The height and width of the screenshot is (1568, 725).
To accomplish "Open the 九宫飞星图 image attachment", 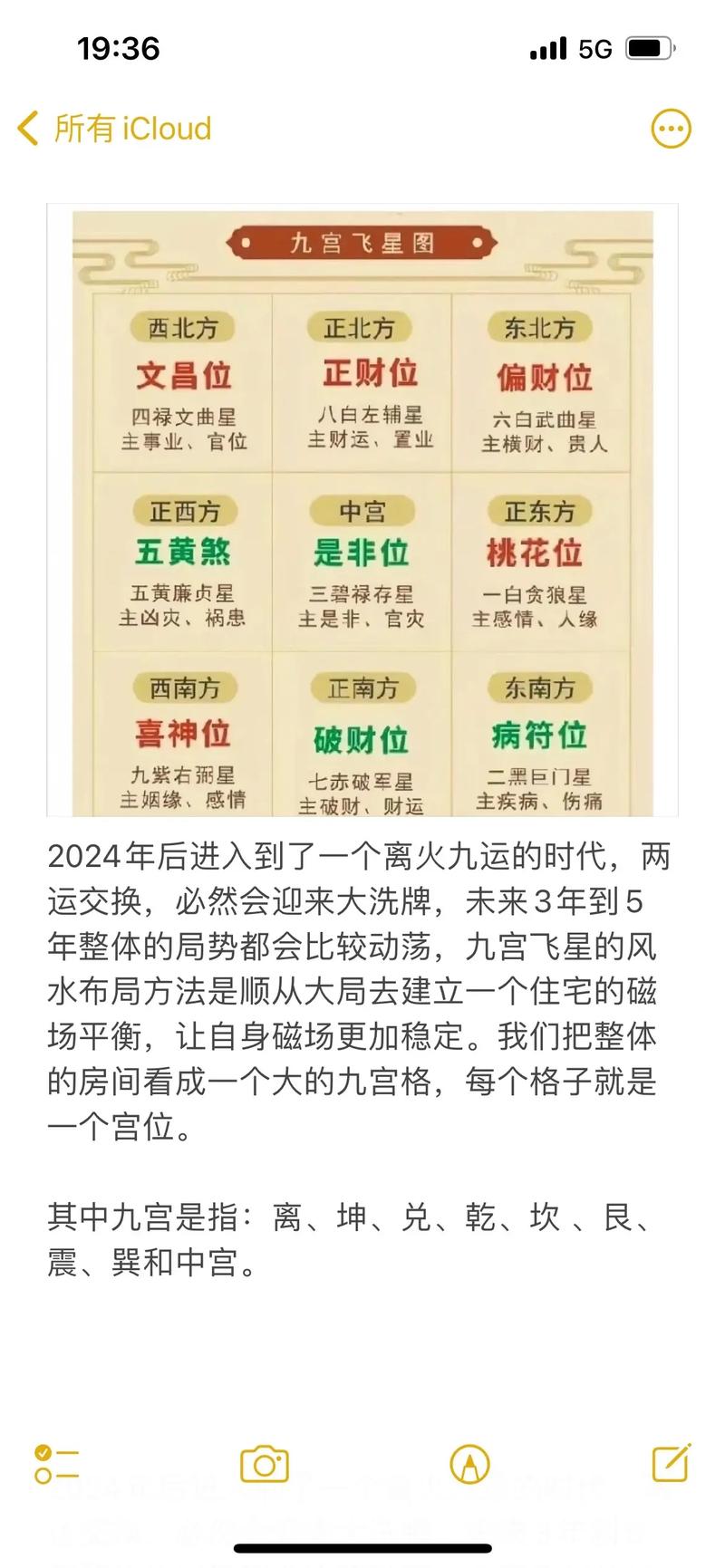I will [x=362, y=510].
